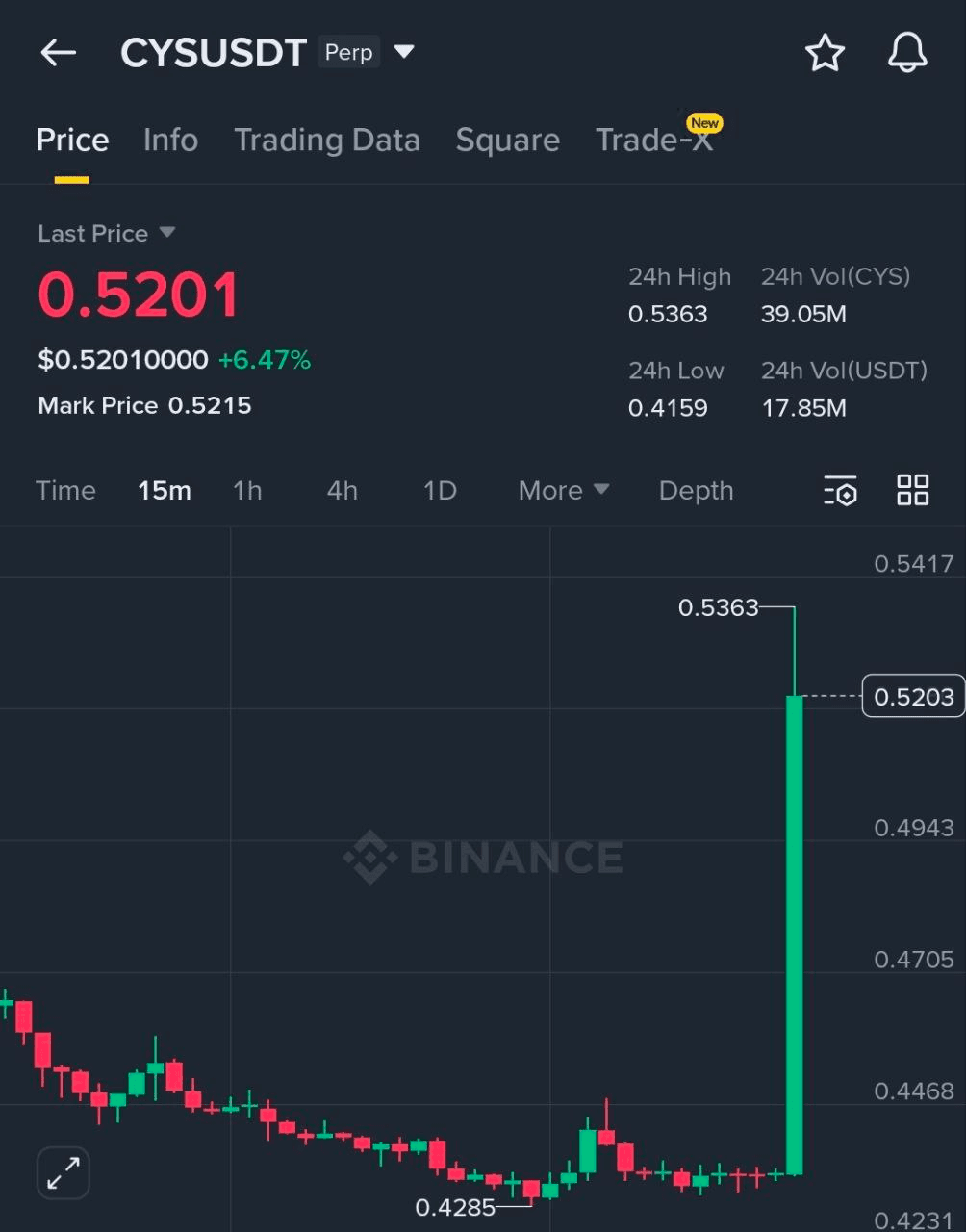Select the 1h chart interval
Image resolution: width=966 pixels, height=1232 pixels.
[247, 491]
